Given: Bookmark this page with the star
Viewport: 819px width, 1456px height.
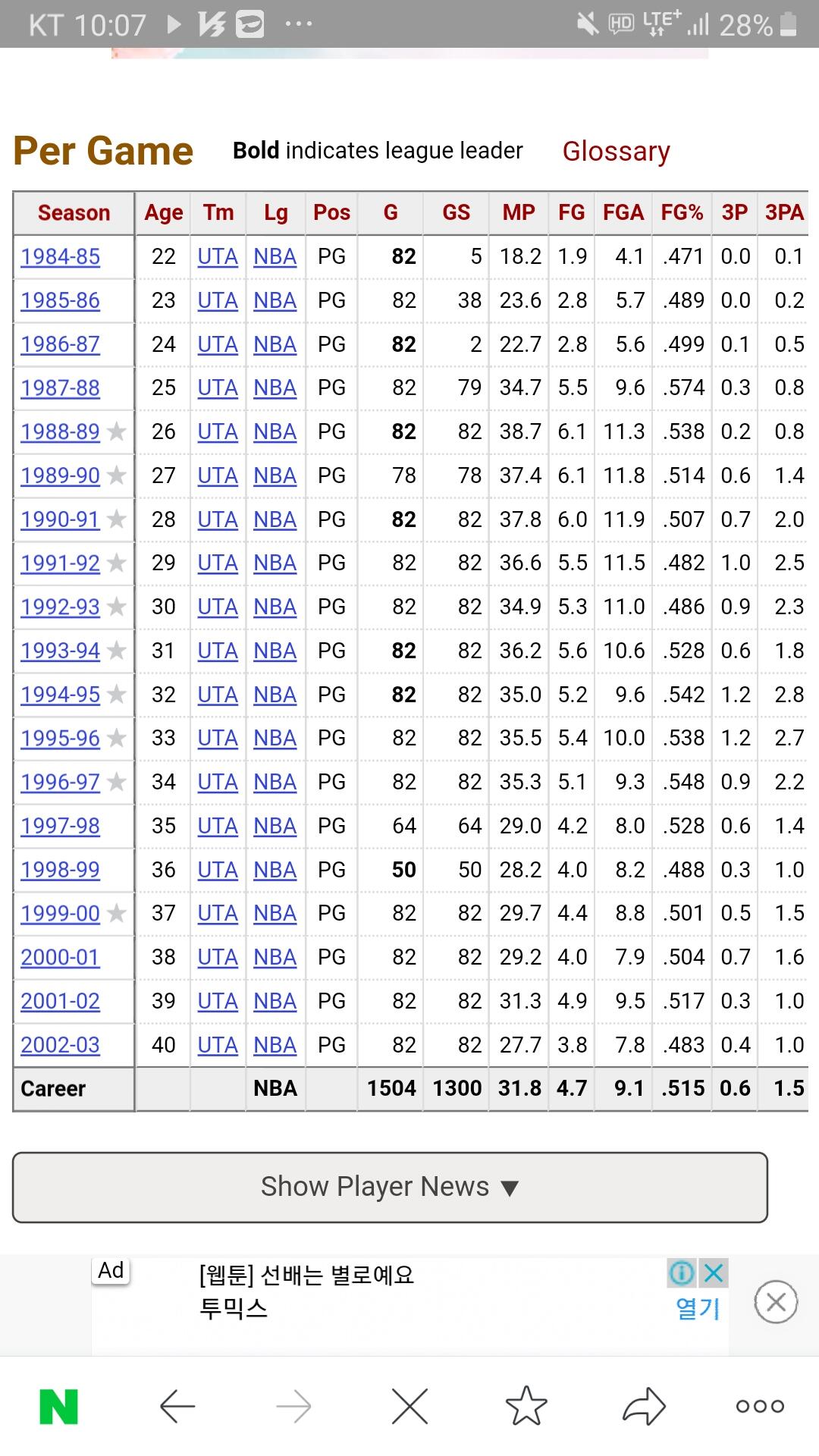Looking at the screenshot, I should point(526,1405).
